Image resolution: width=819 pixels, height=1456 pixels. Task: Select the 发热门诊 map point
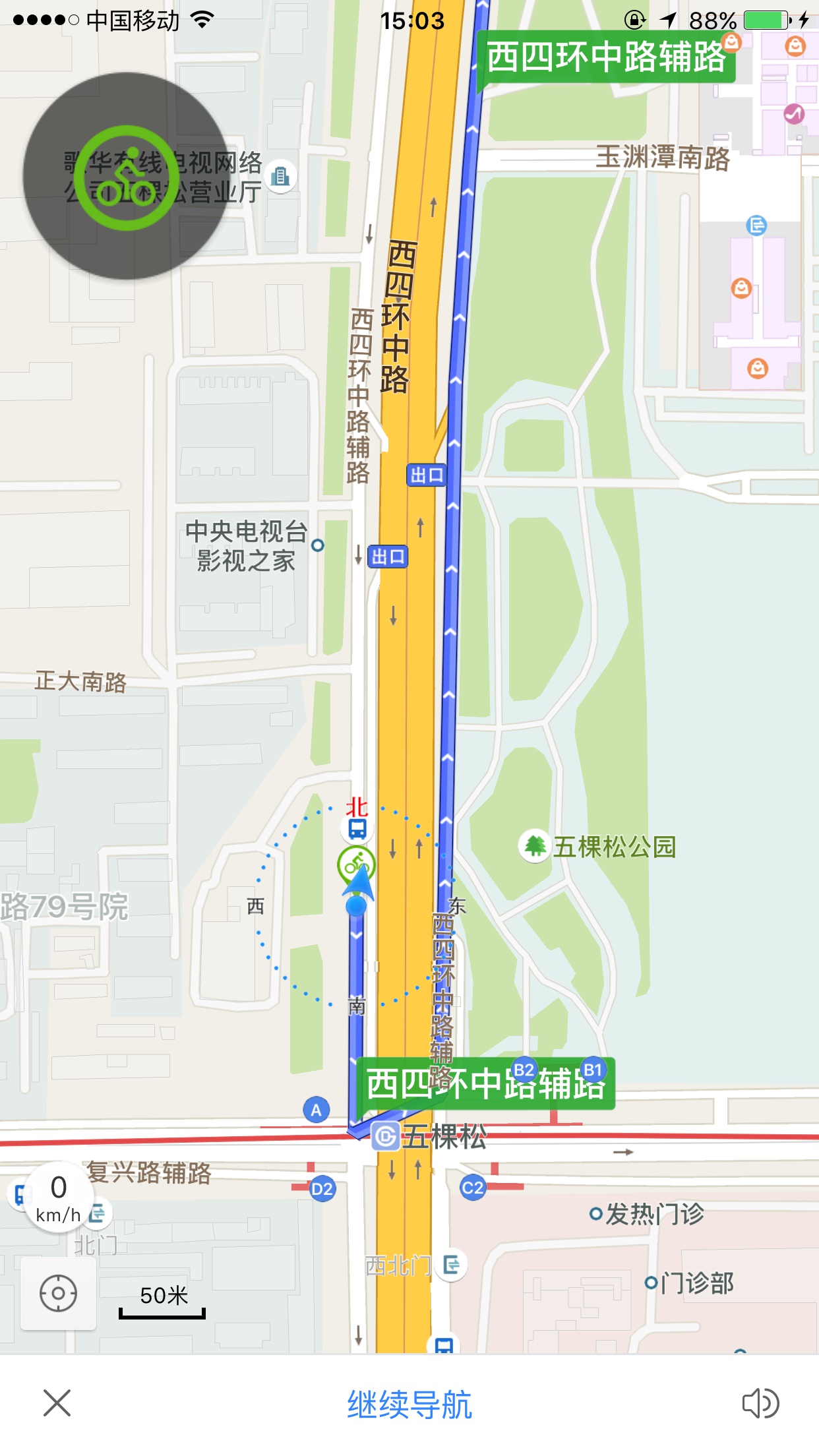click(596, 1214)
